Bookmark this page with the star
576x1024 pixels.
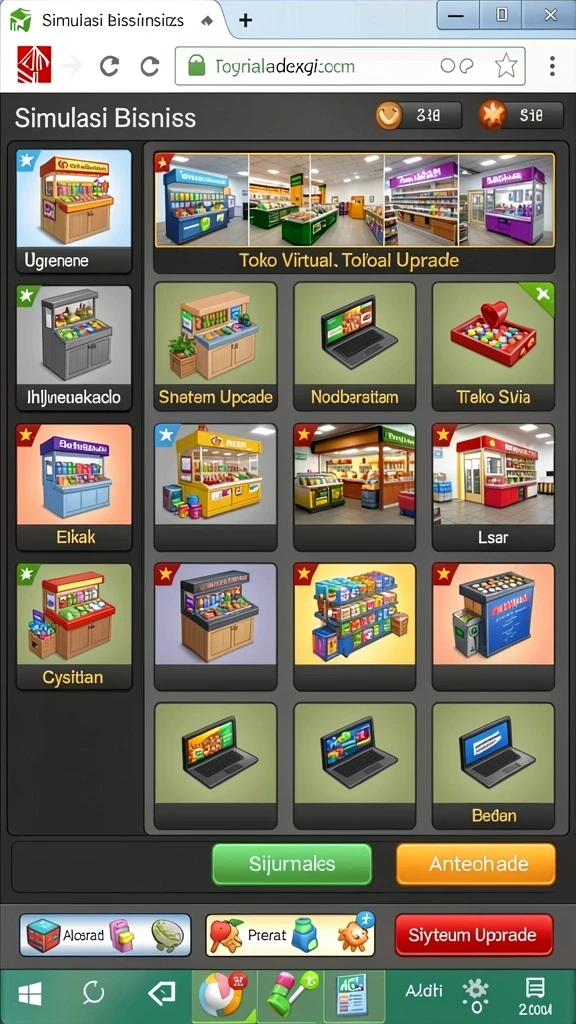505,65
